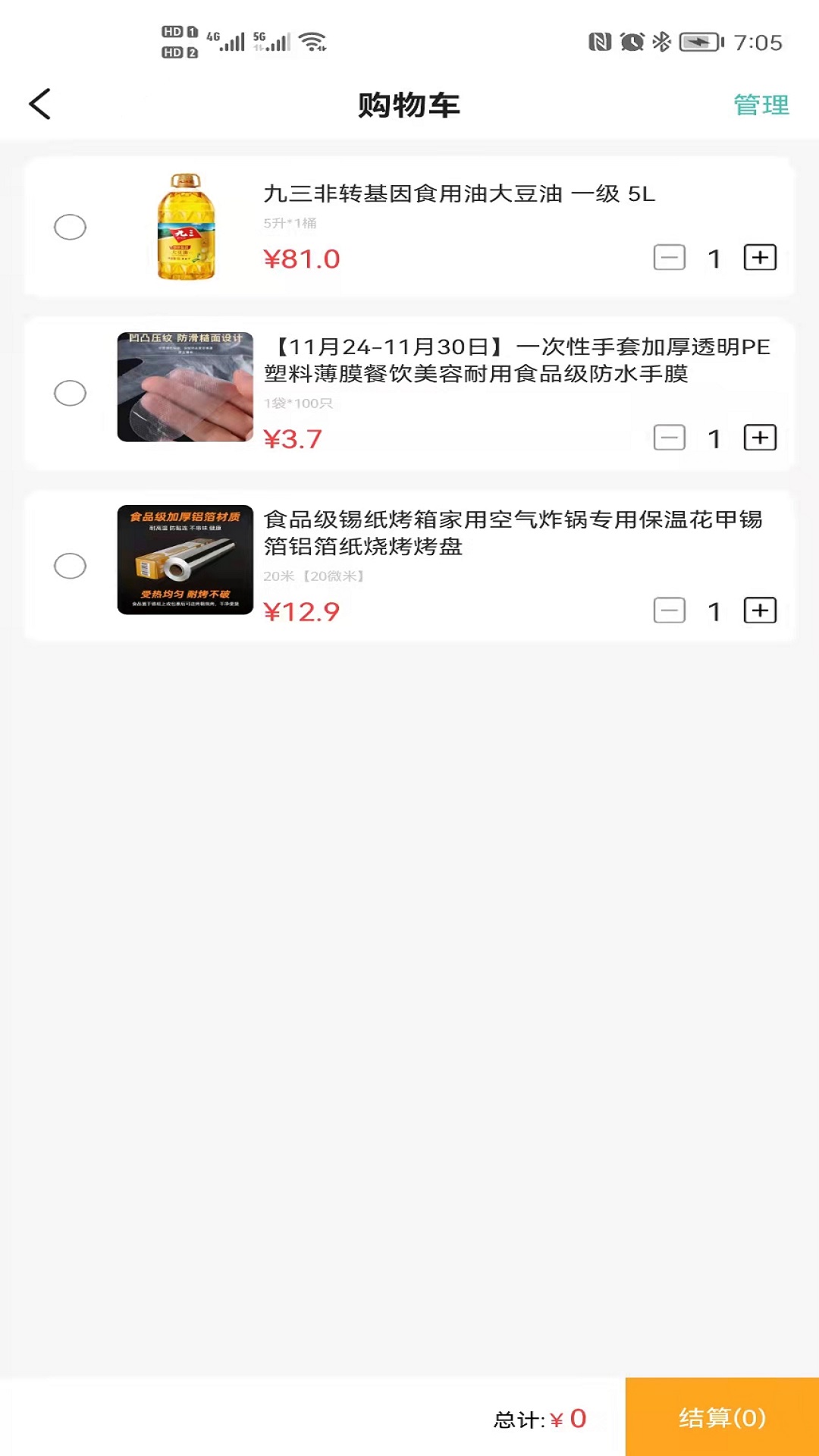Open 管理 to manage the cart
819x1456 pixels.
tap(761, 105)
